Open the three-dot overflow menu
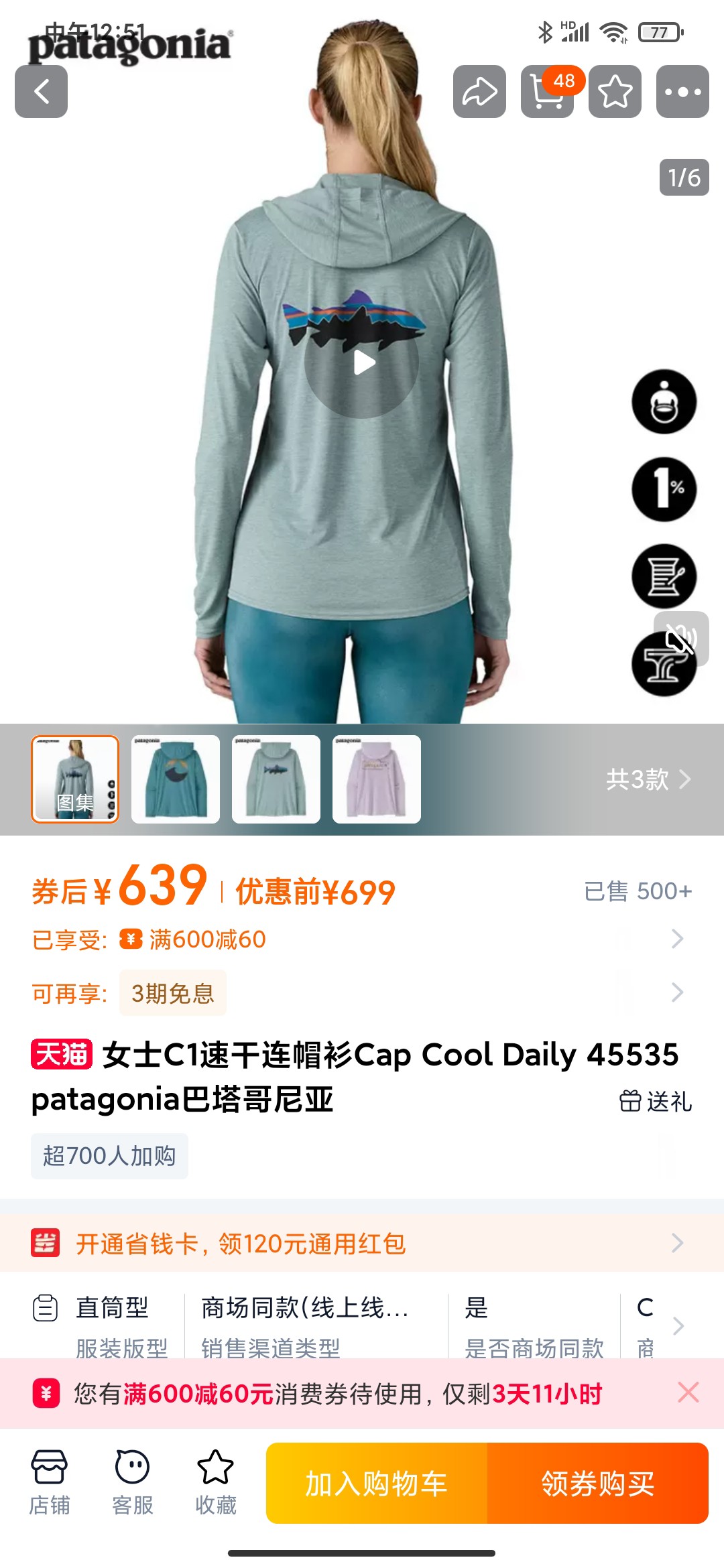The width and height of the screenshot is (724, 1568). (x=682, y=92)
